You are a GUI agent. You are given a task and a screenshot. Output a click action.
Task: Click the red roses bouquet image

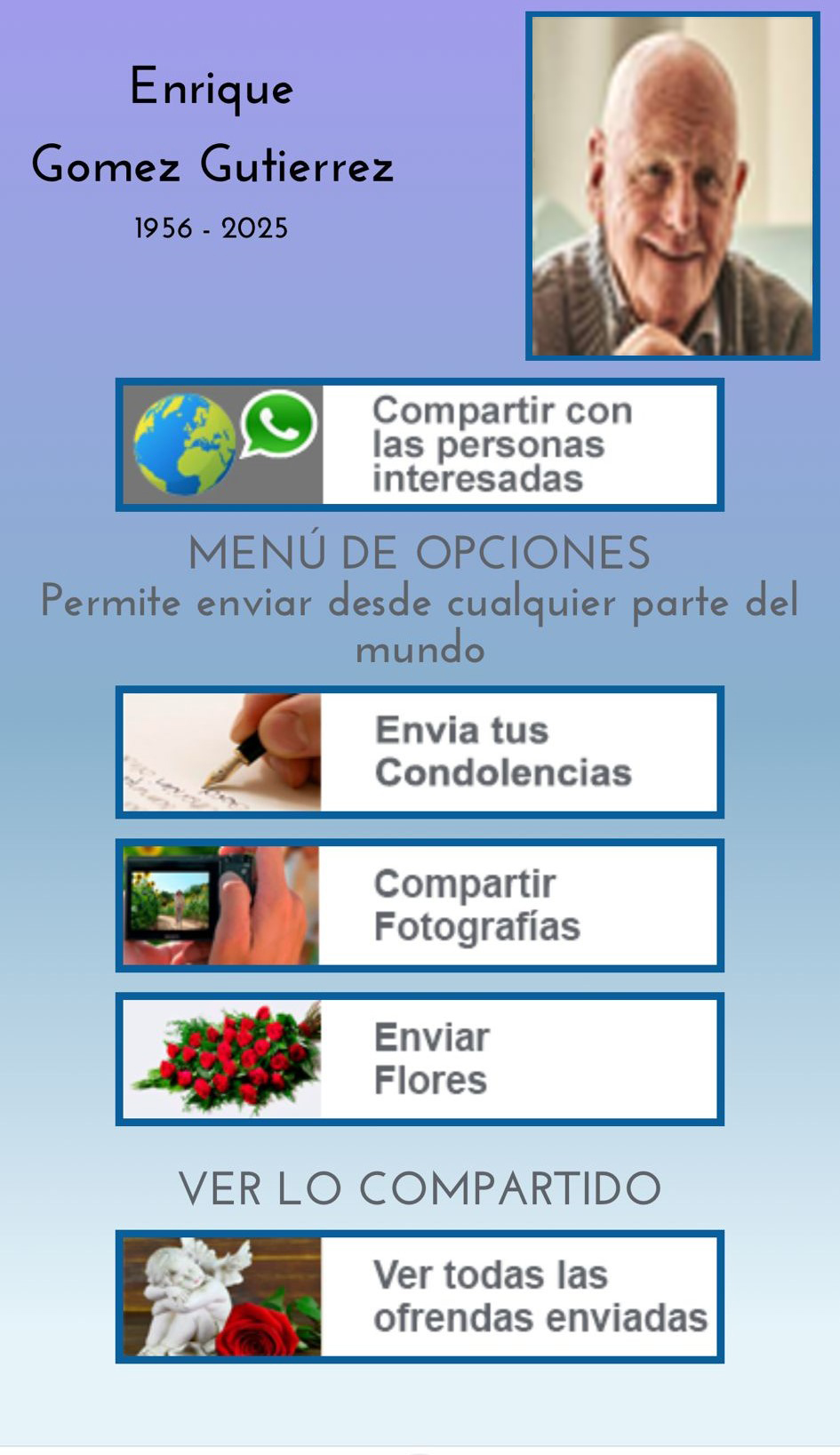point(222,1059)
